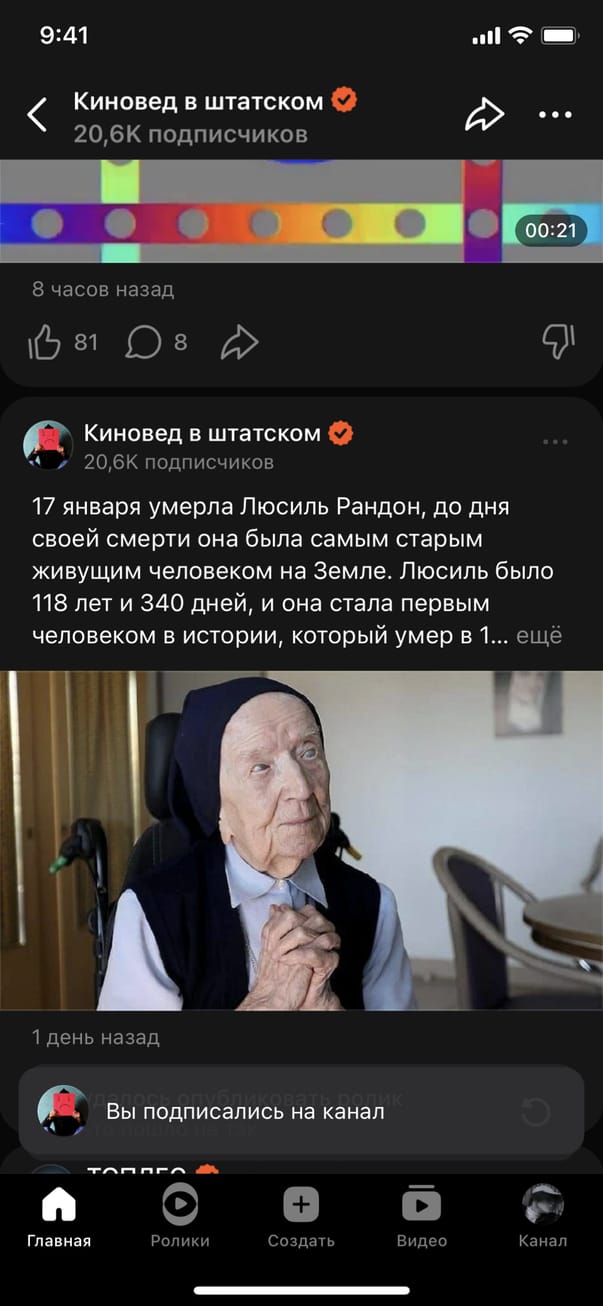Open the channel overflow menu in header
The height and width of the screenshot is (1306, 603).
point(555,115)
